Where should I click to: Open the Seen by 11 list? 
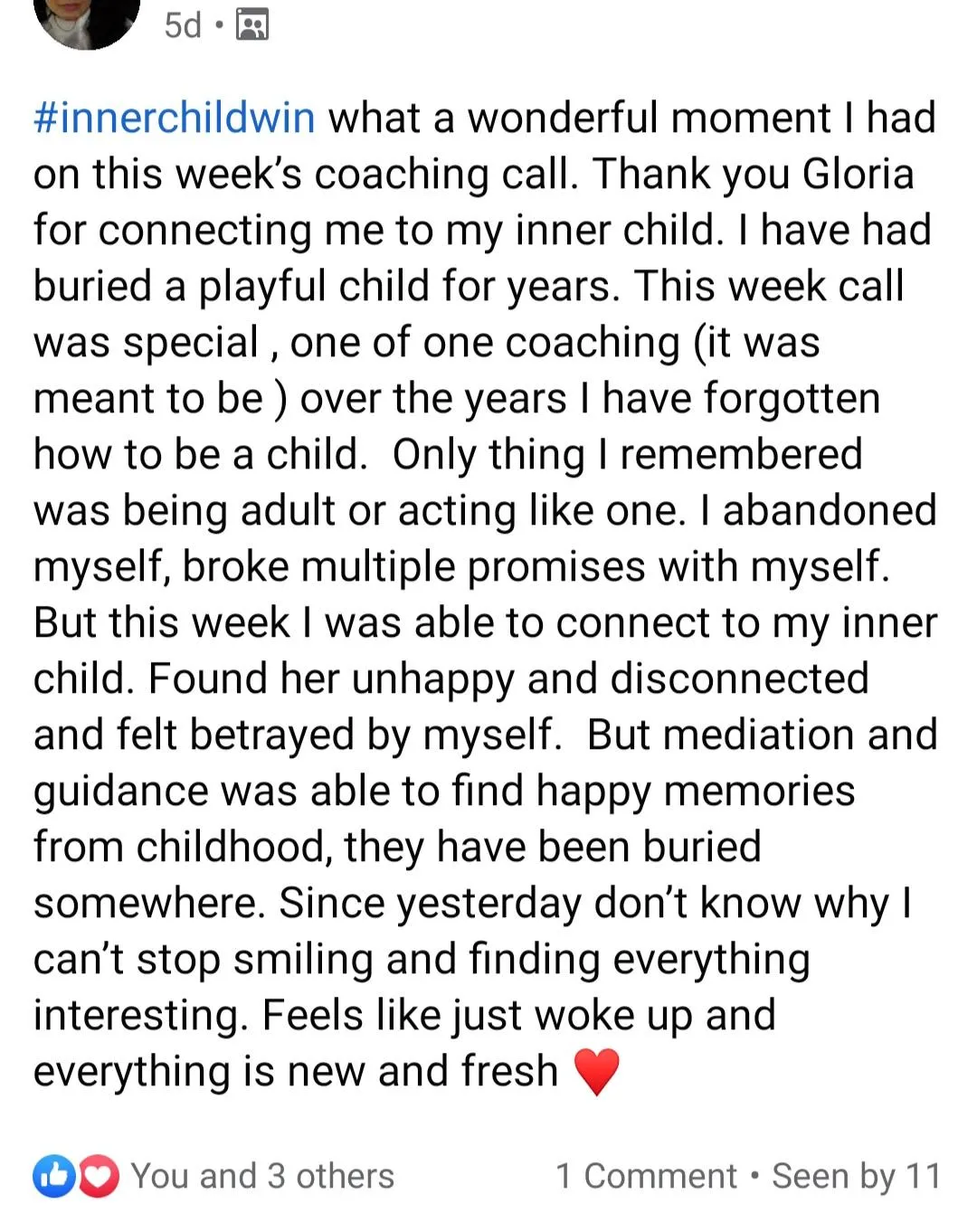point(856,1176)
